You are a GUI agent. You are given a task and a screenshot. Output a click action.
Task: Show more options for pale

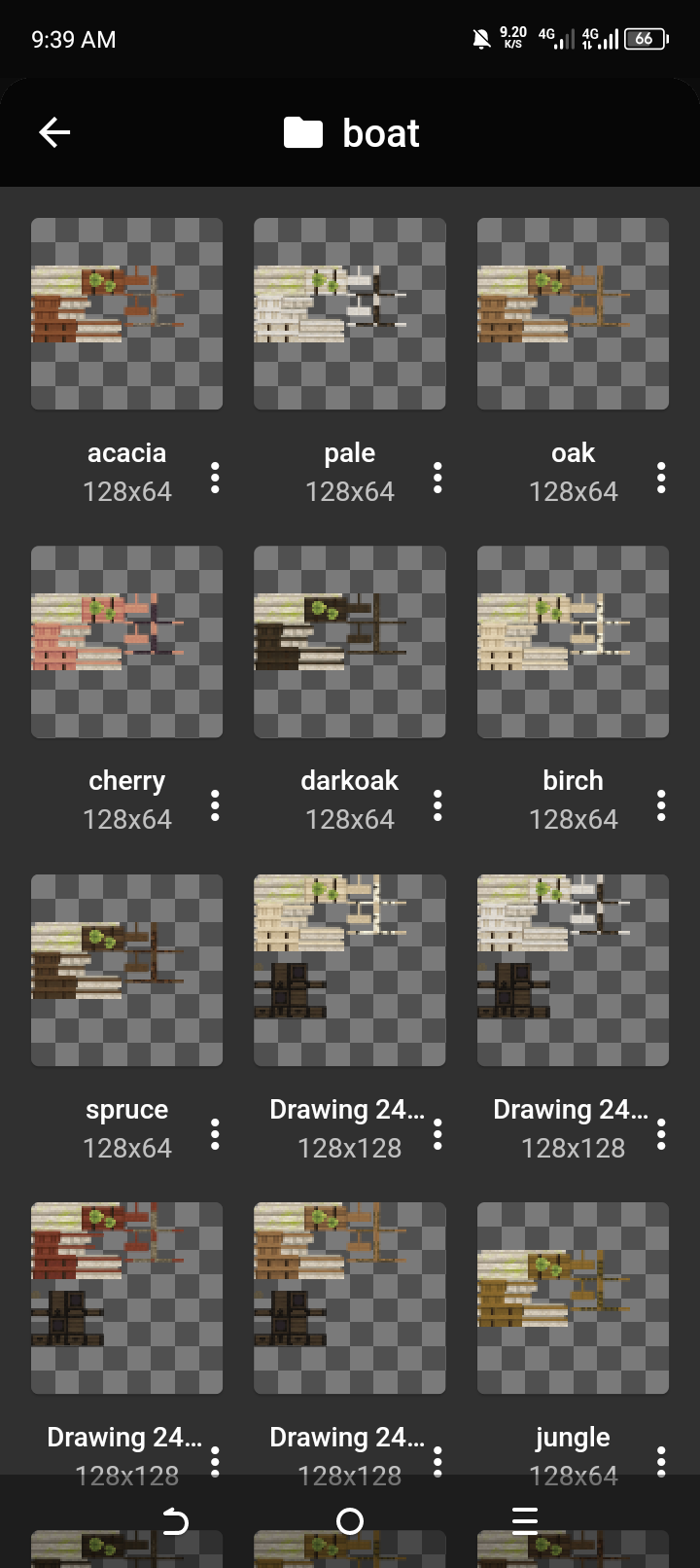coord(437,477)
